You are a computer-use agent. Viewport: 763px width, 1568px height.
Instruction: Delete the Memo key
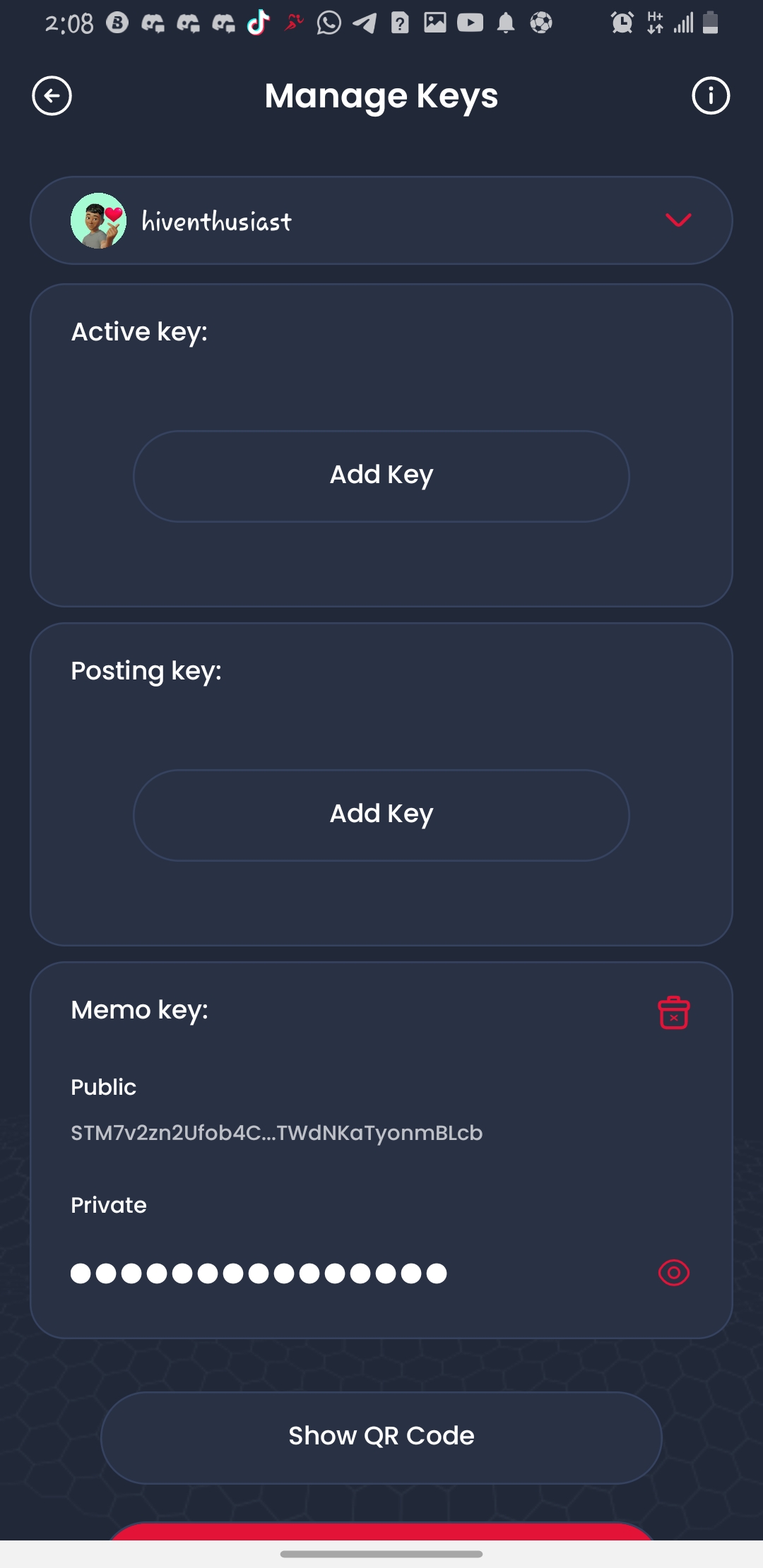(x=673, y=1013)
